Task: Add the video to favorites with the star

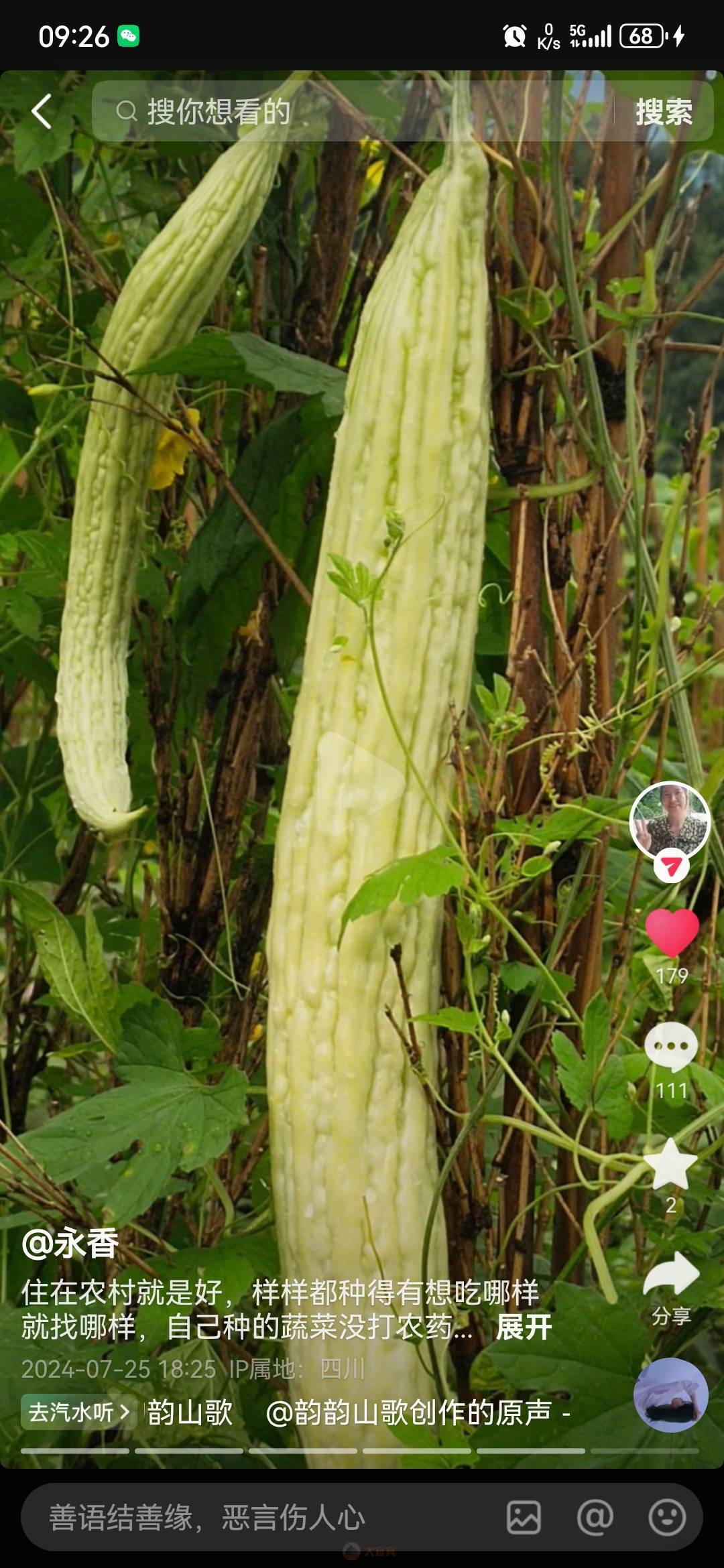Action: pos(670,1165)
